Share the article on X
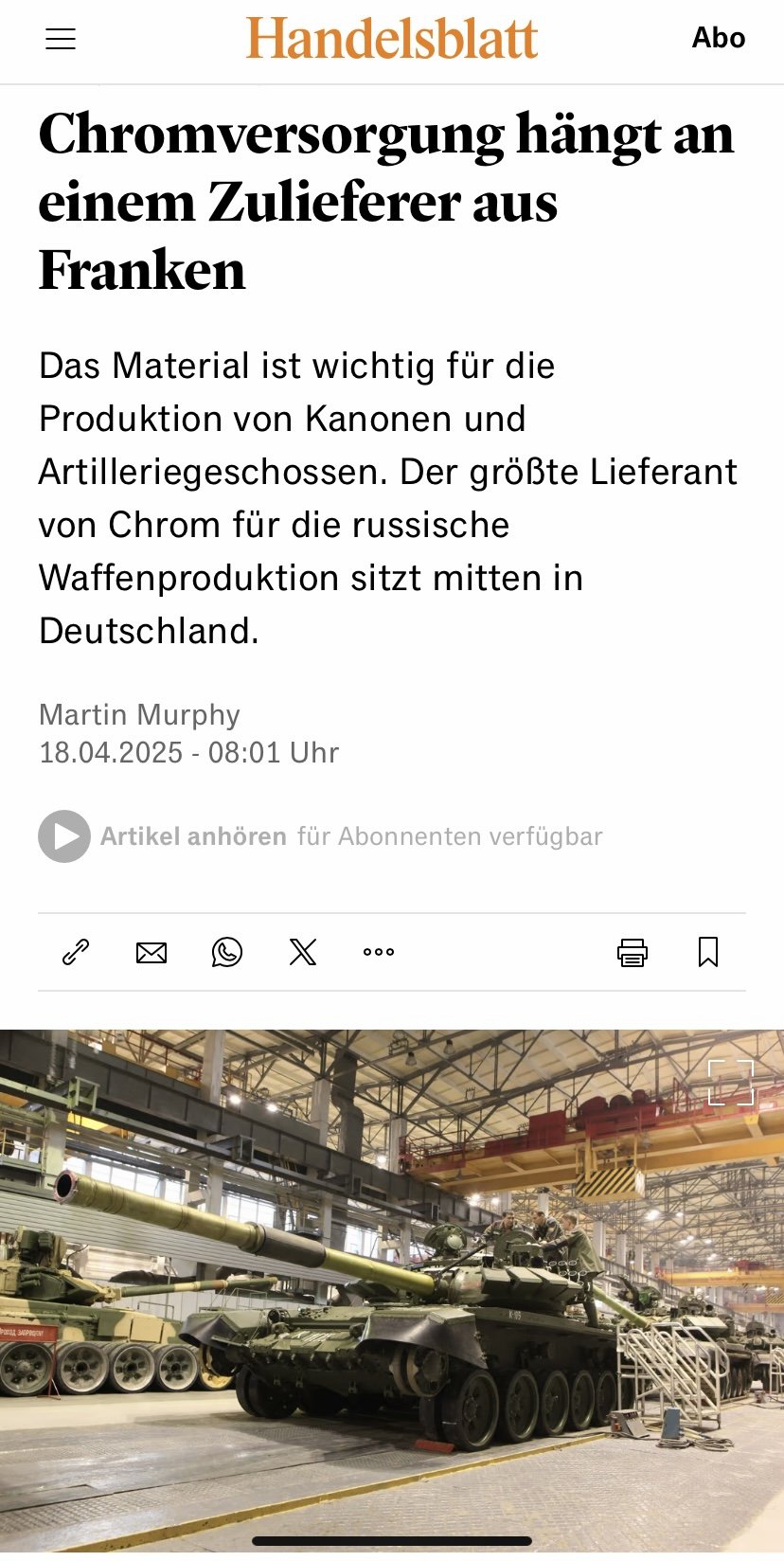 pos(303,952)
